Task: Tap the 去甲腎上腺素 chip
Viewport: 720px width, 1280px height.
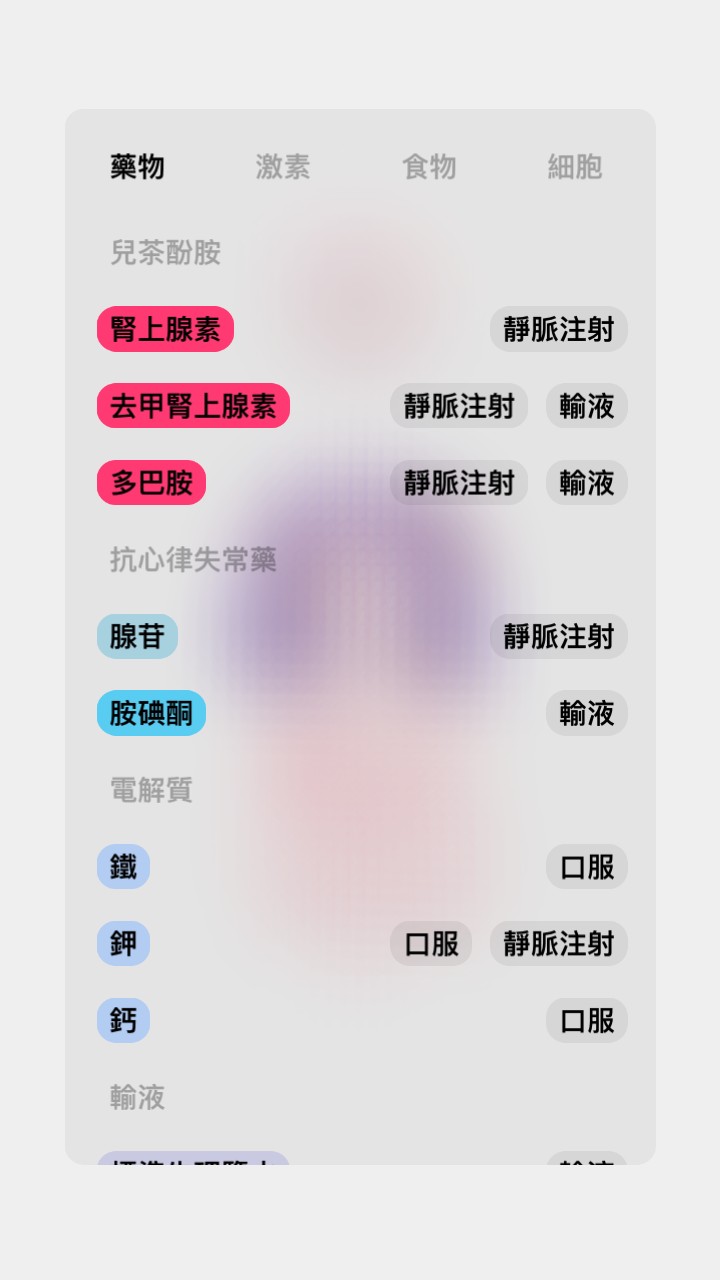Action: (193, 406)
